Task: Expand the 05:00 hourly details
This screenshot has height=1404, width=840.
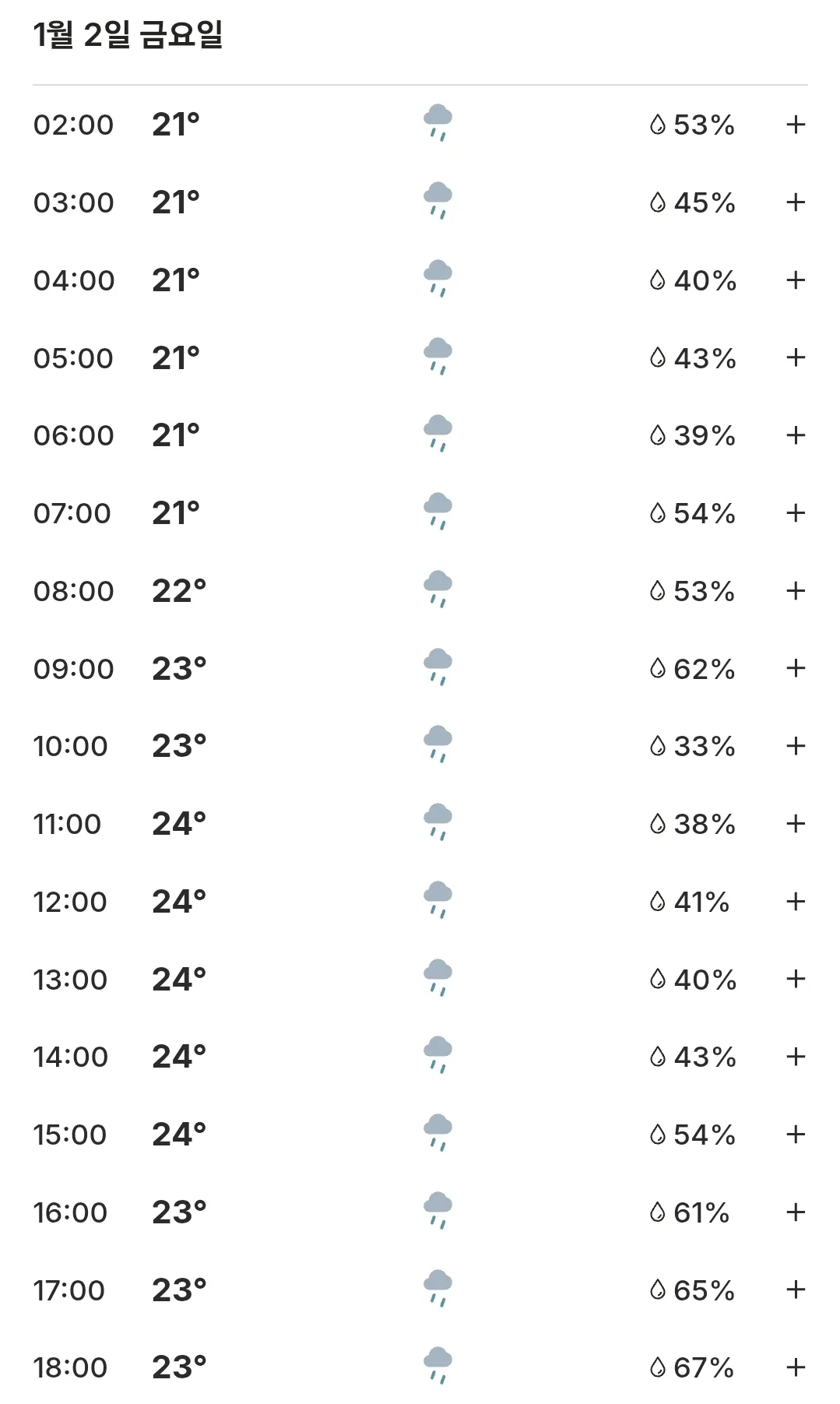Action: (795, 357)
